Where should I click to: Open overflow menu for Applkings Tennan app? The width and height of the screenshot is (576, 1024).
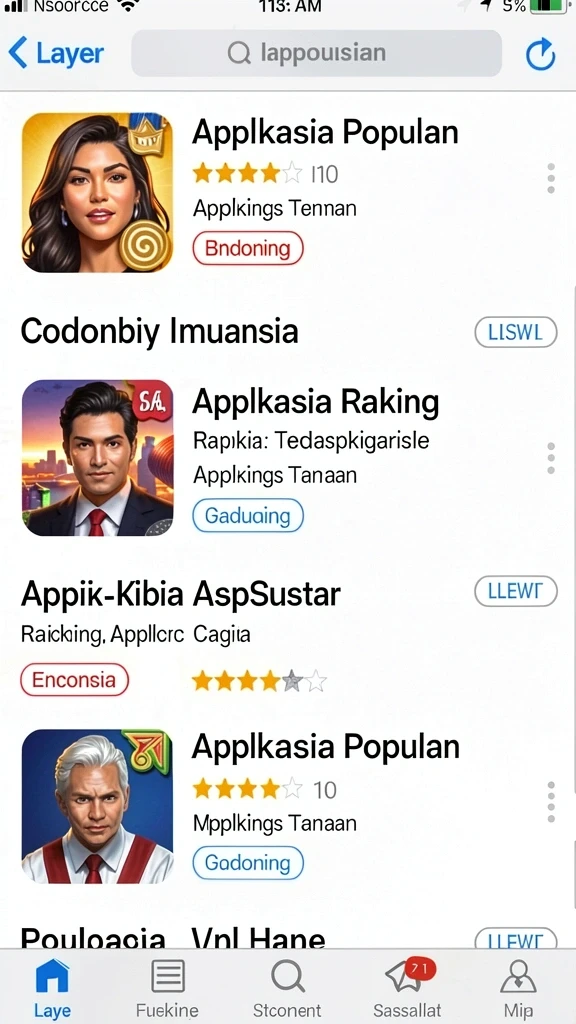pyautogui.click(x=551, y=178)
